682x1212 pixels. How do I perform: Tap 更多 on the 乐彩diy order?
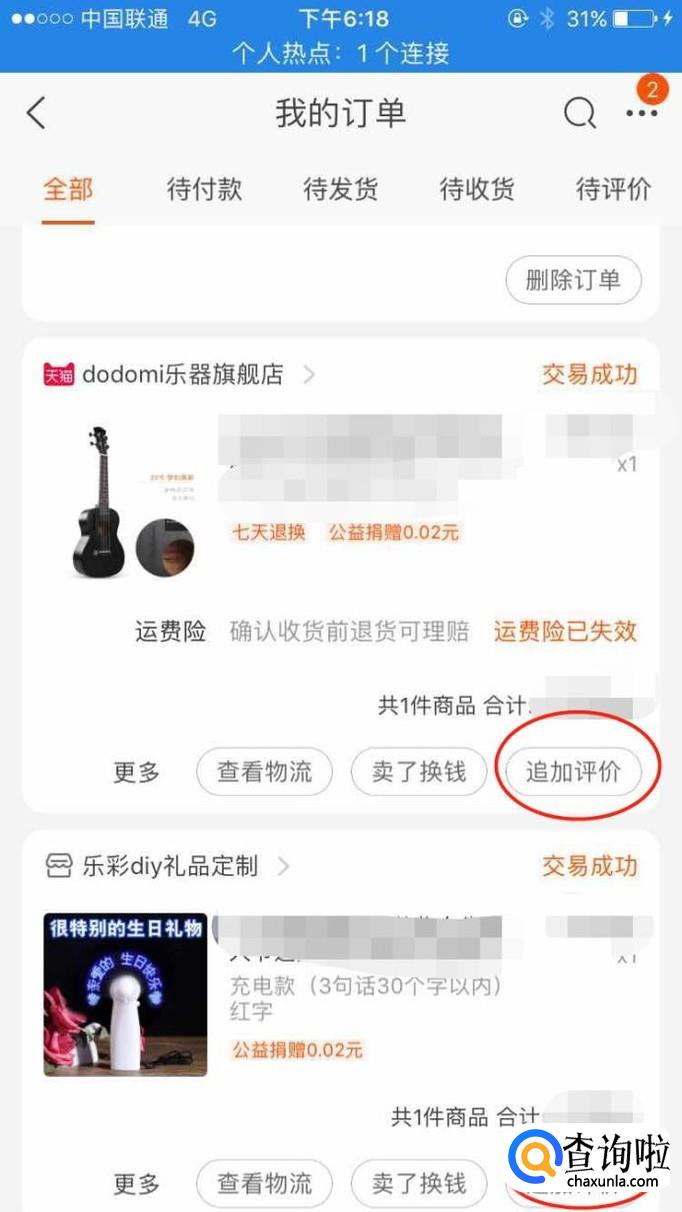coord(136,1185)
